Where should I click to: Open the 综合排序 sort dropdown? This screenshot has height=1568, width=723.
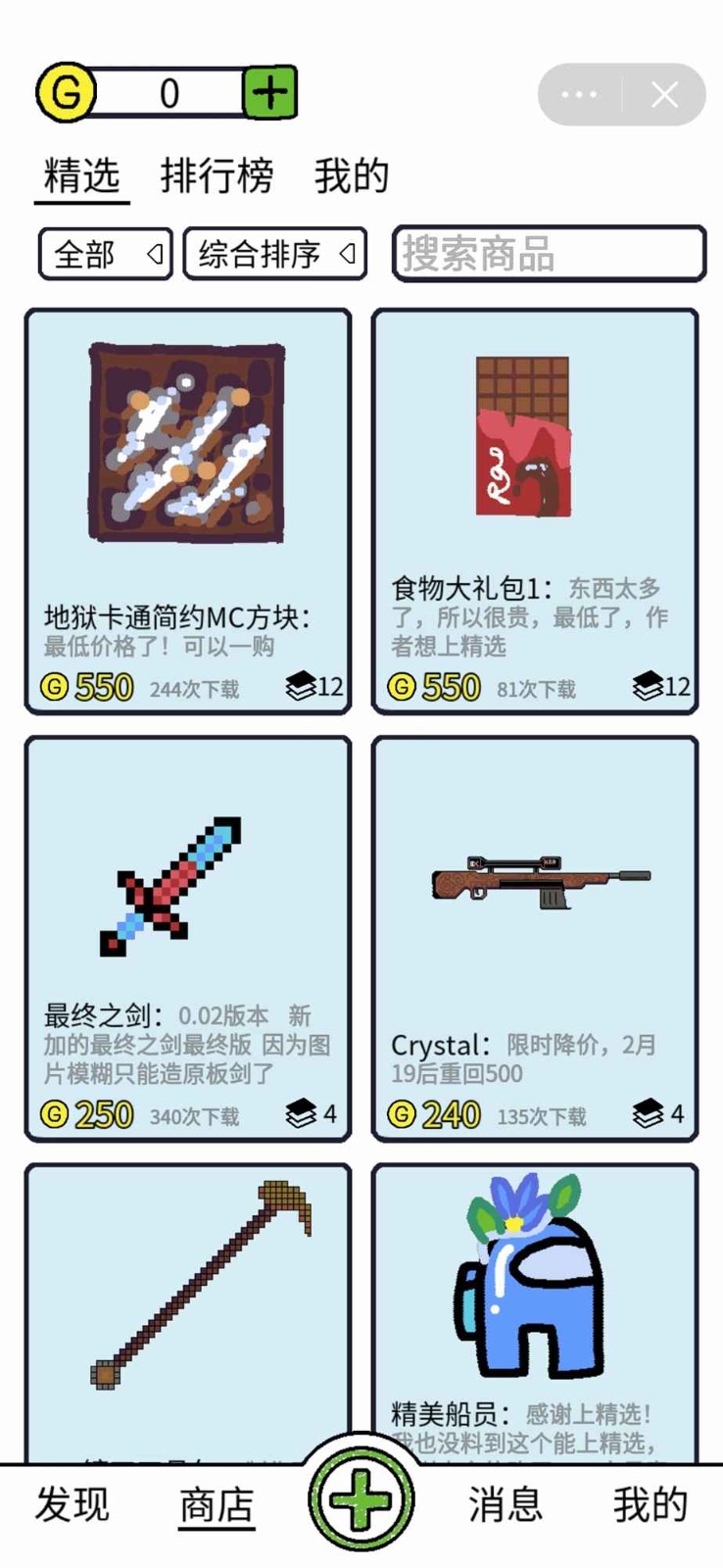click(274, 254)
